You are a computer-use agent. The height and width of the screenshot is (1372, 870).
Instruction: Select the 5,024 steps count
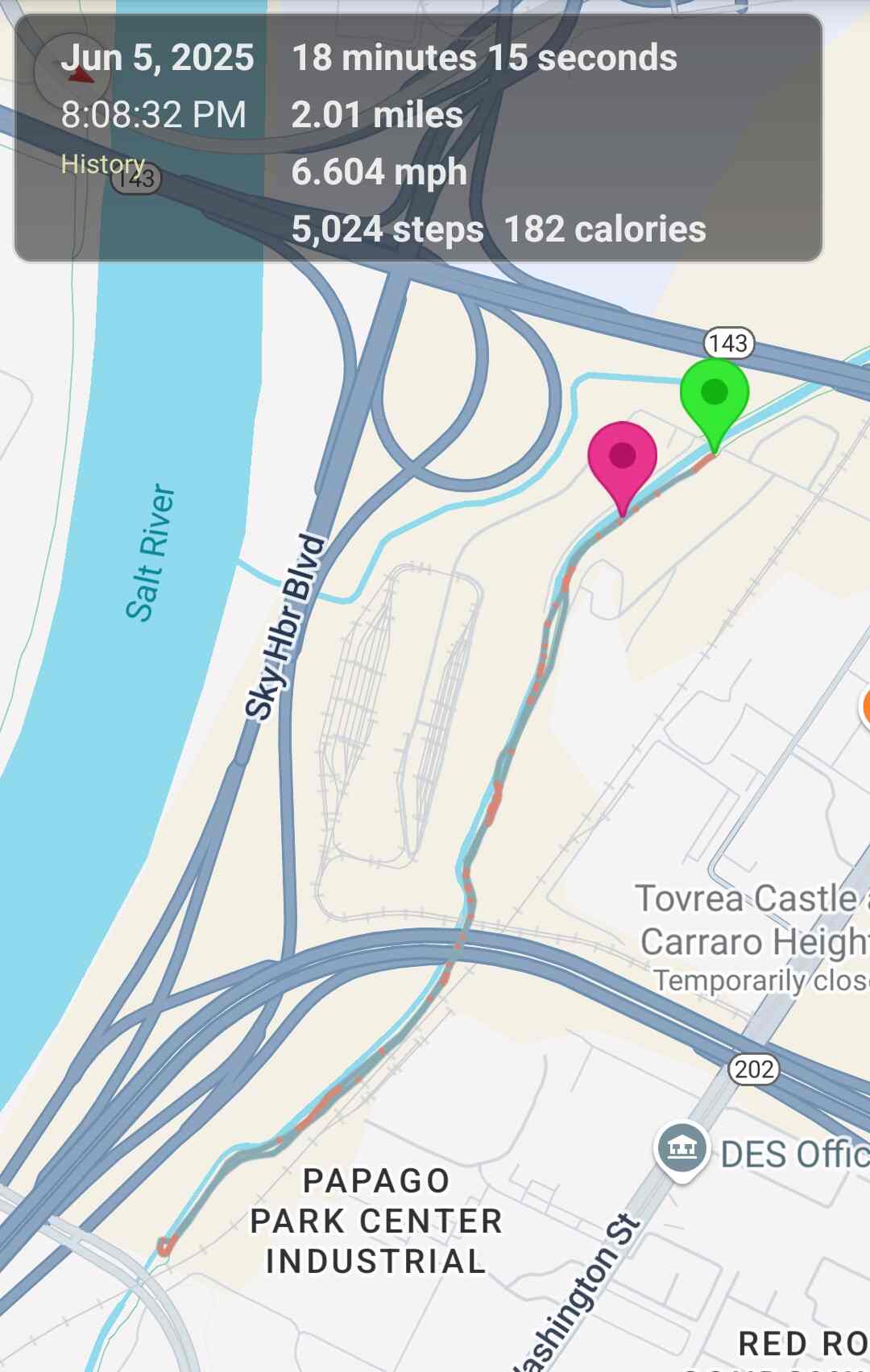[x=388, y=229]
